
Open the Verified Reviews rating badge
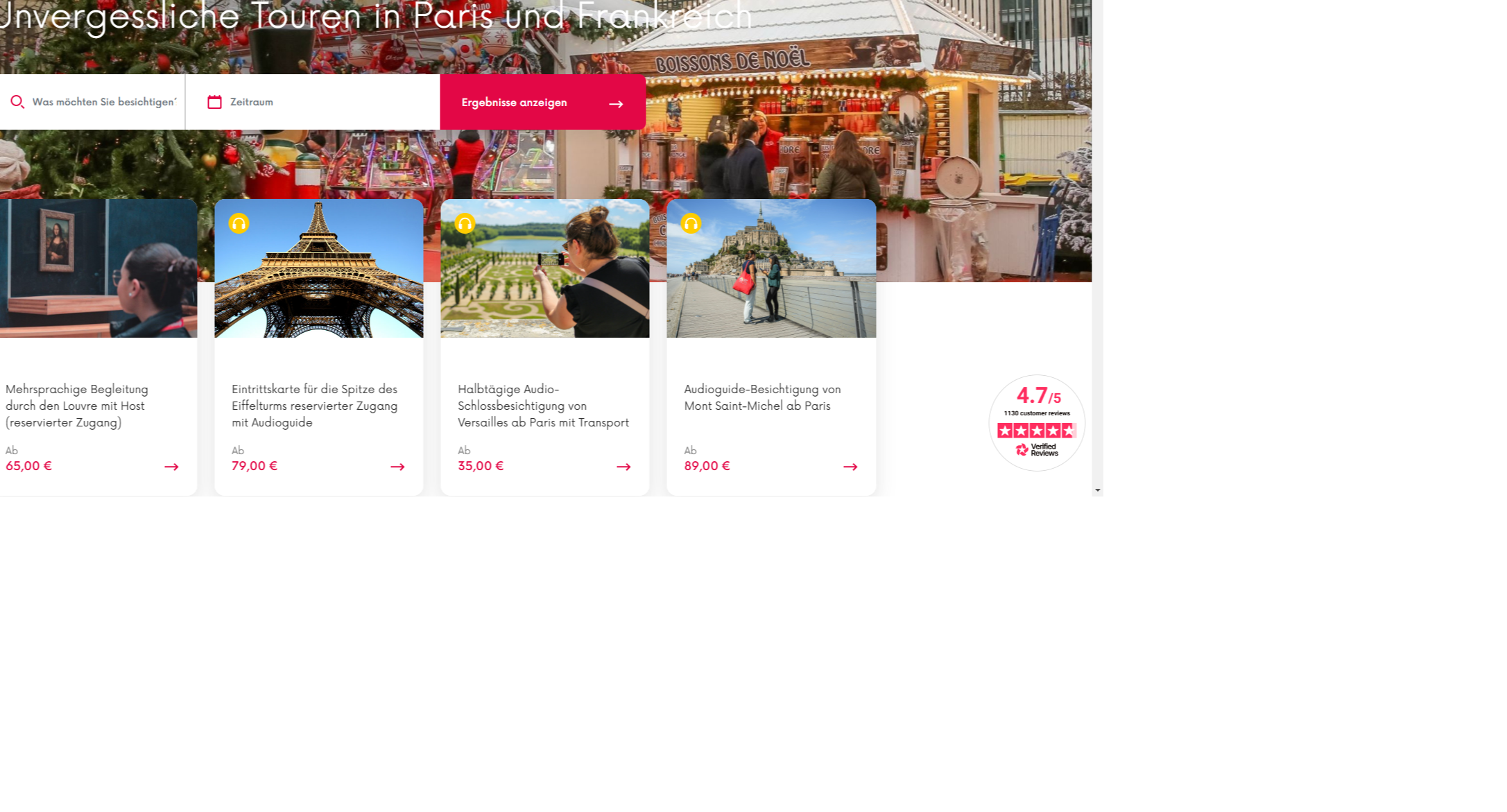(1037, 423)
